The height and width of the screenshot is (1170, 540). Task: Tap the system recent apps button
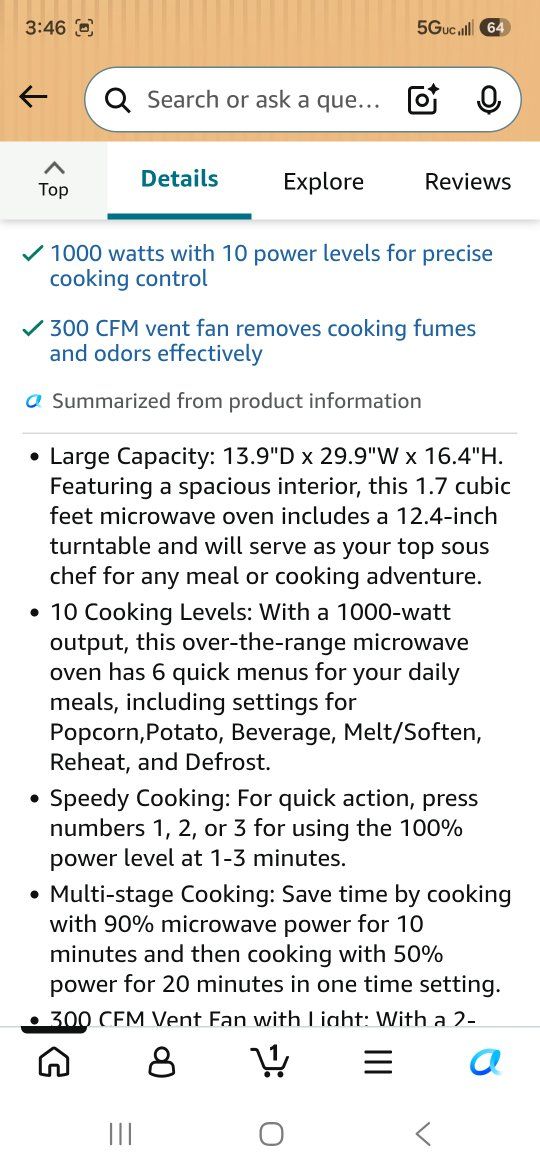[x=120, y=1134]
